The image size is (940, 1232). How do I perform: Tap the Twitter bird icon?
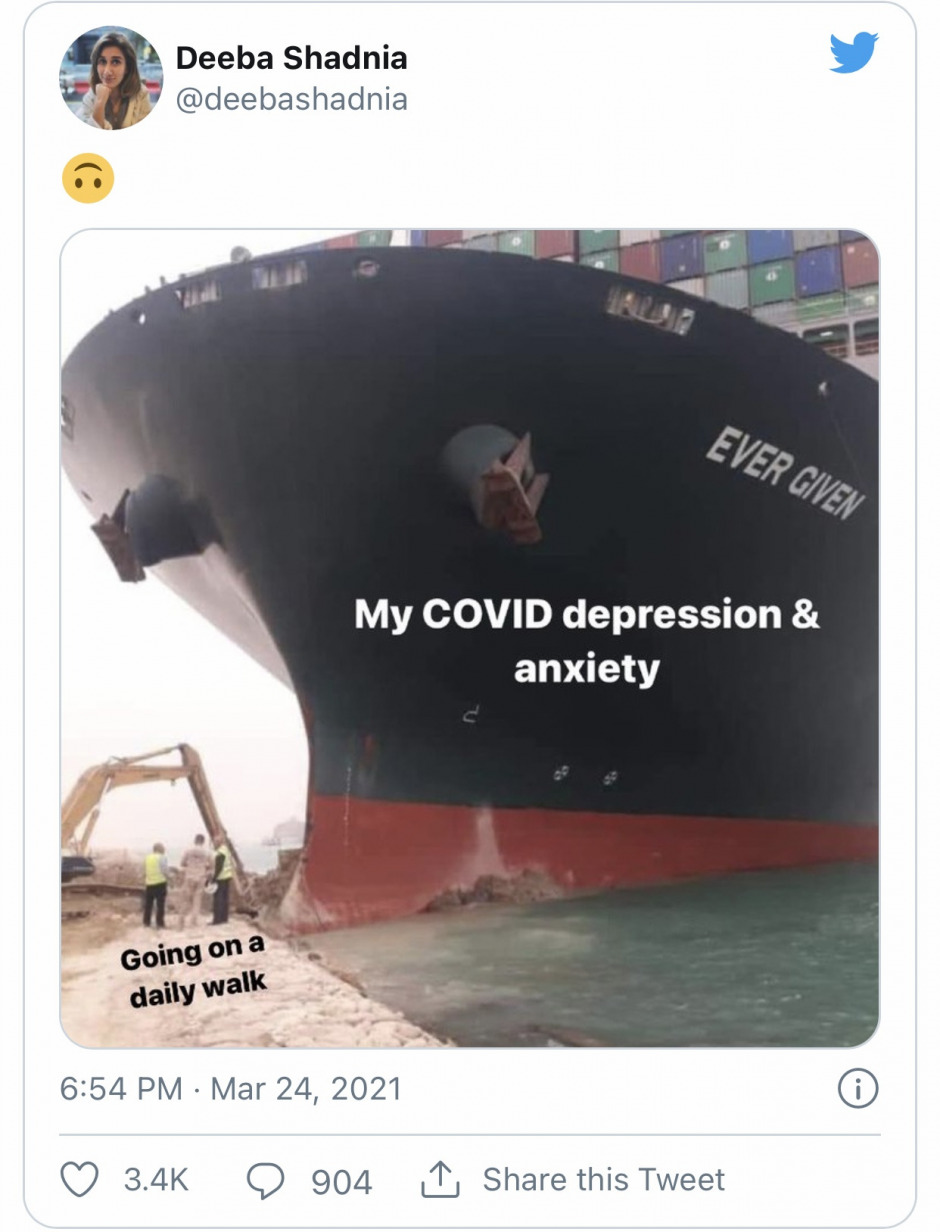click(x=853, y=53)
